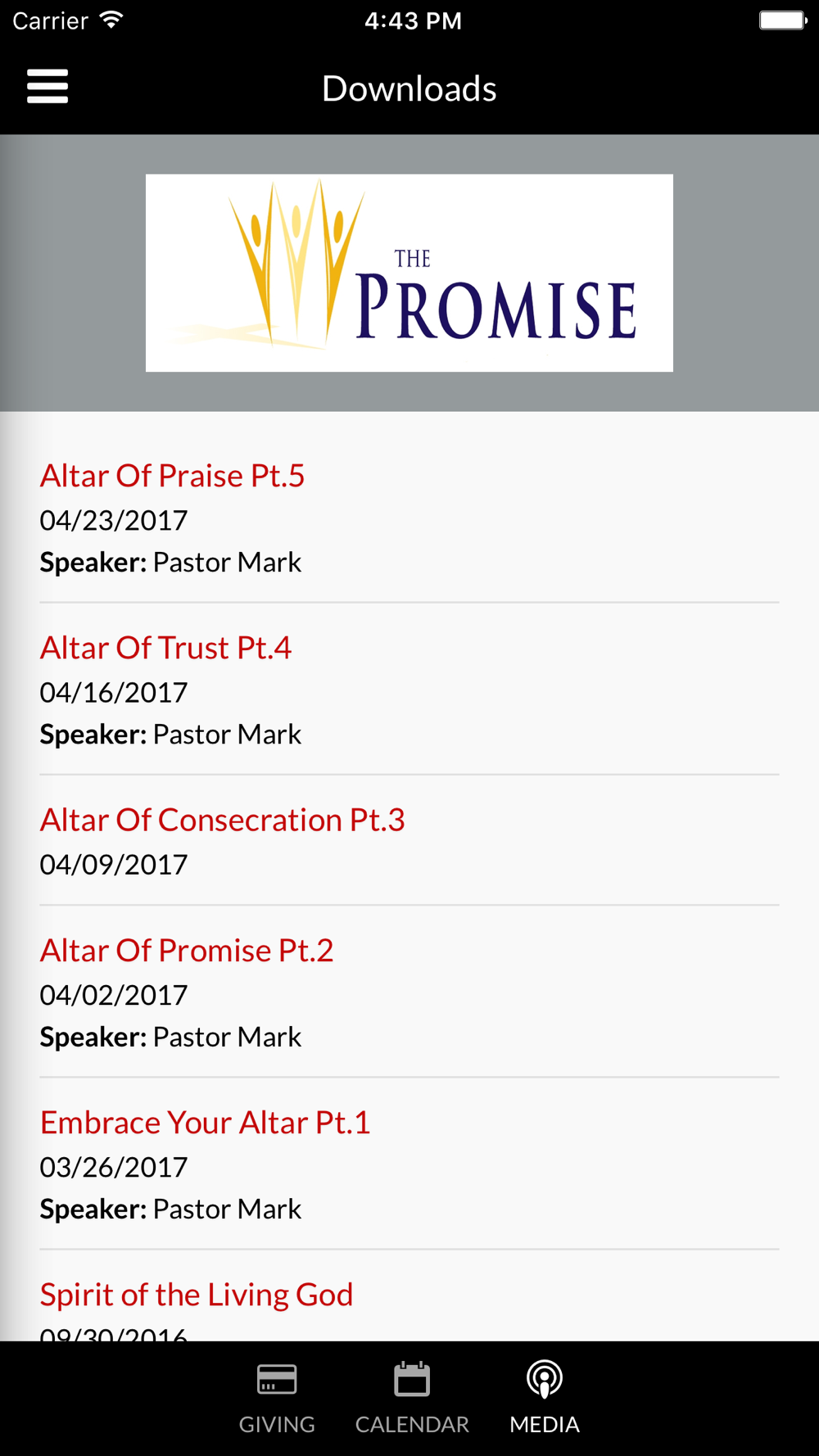Switch to the Calendar tab
This screenshot has height=1456, width=819.
click(x=412, y=1399)
